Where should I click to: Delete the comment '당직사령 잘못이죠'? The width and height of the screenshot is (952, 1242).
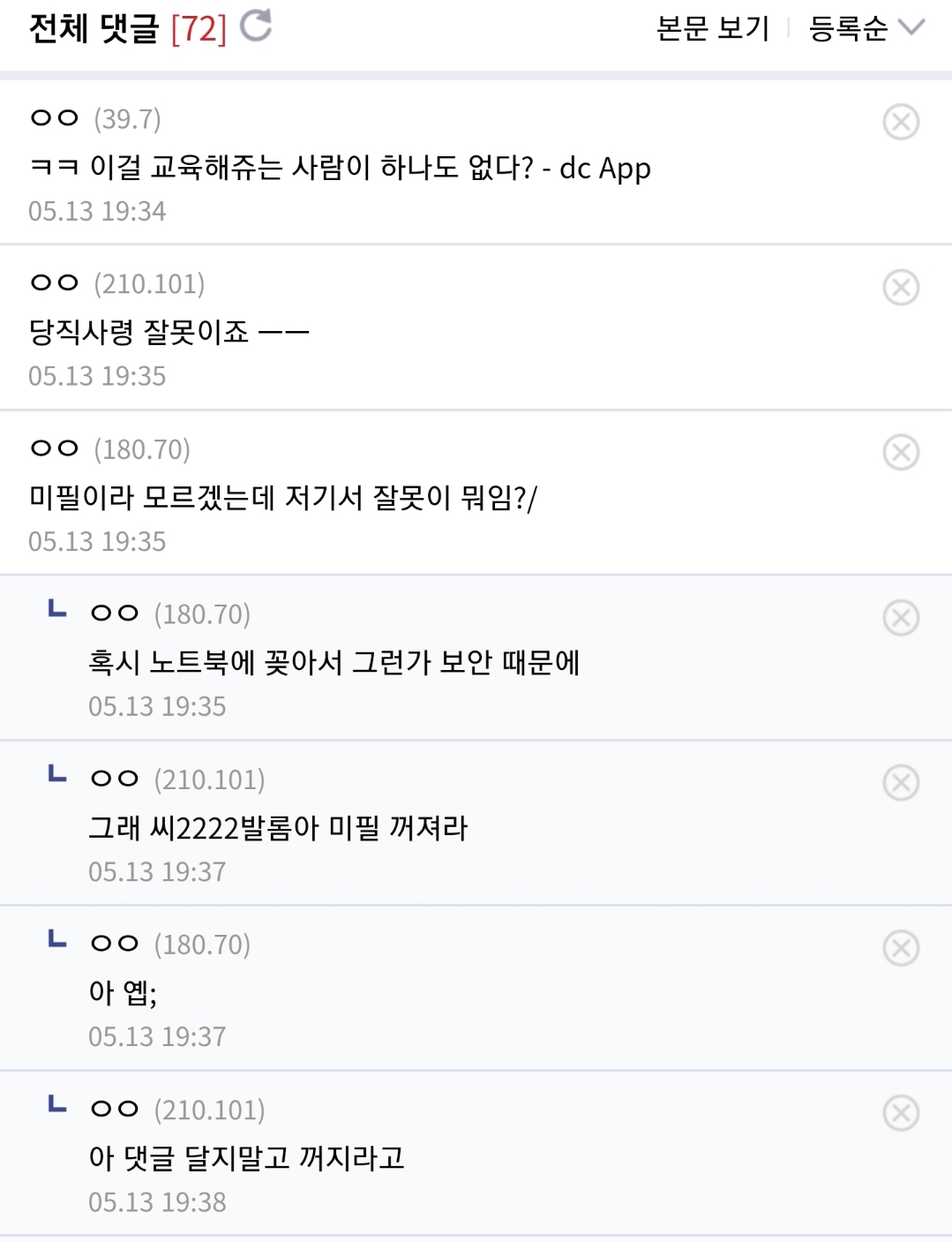(901, 288)
